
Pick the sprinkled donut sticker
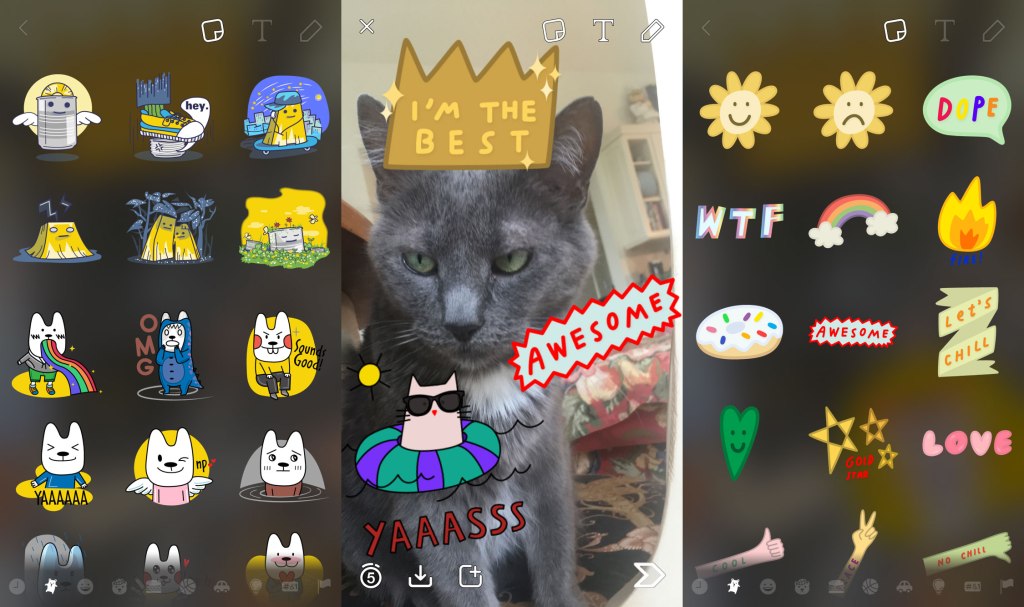point(739,332)
